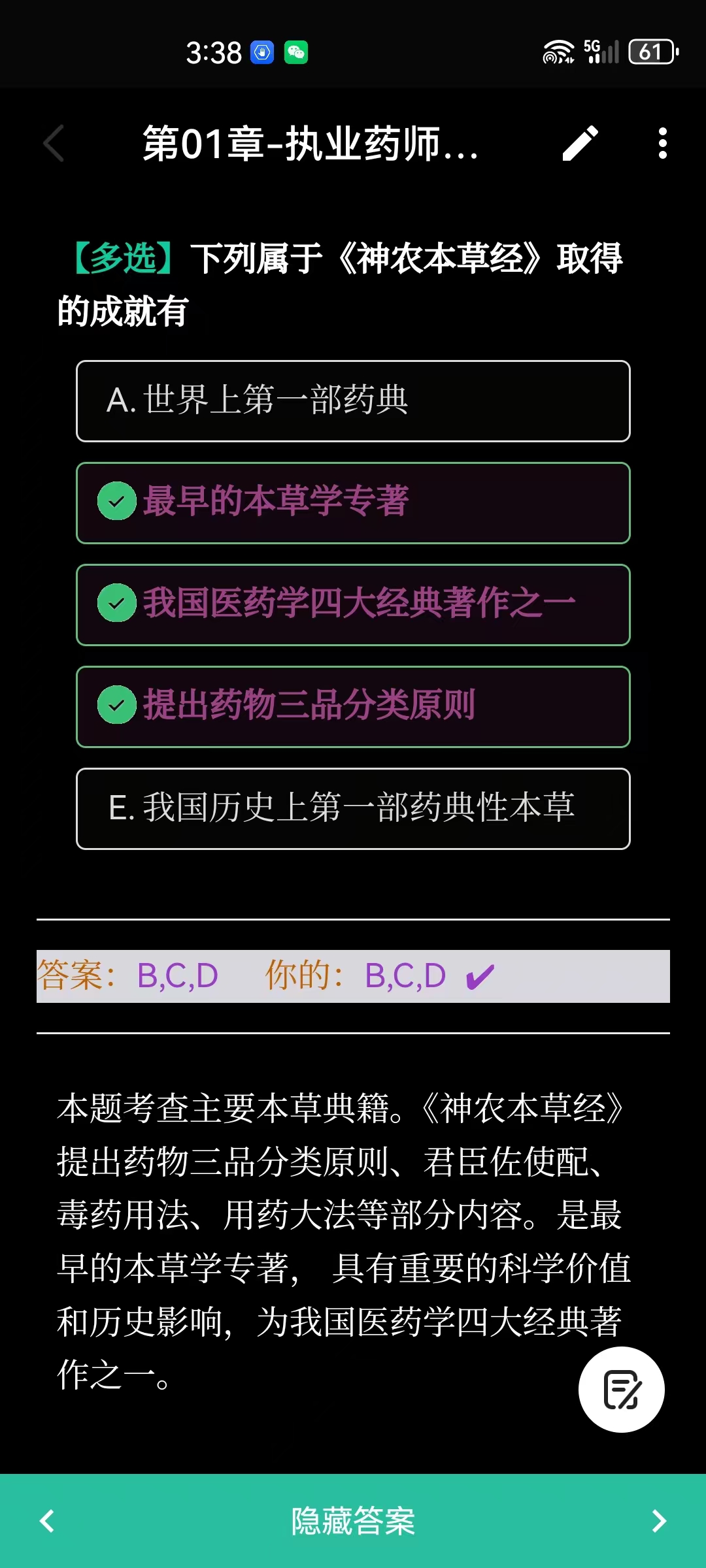Tap option 最早的本草学专著
The height and width of the screenshot is (1568, 706).
pyautogui.click(x=353, y=503)
